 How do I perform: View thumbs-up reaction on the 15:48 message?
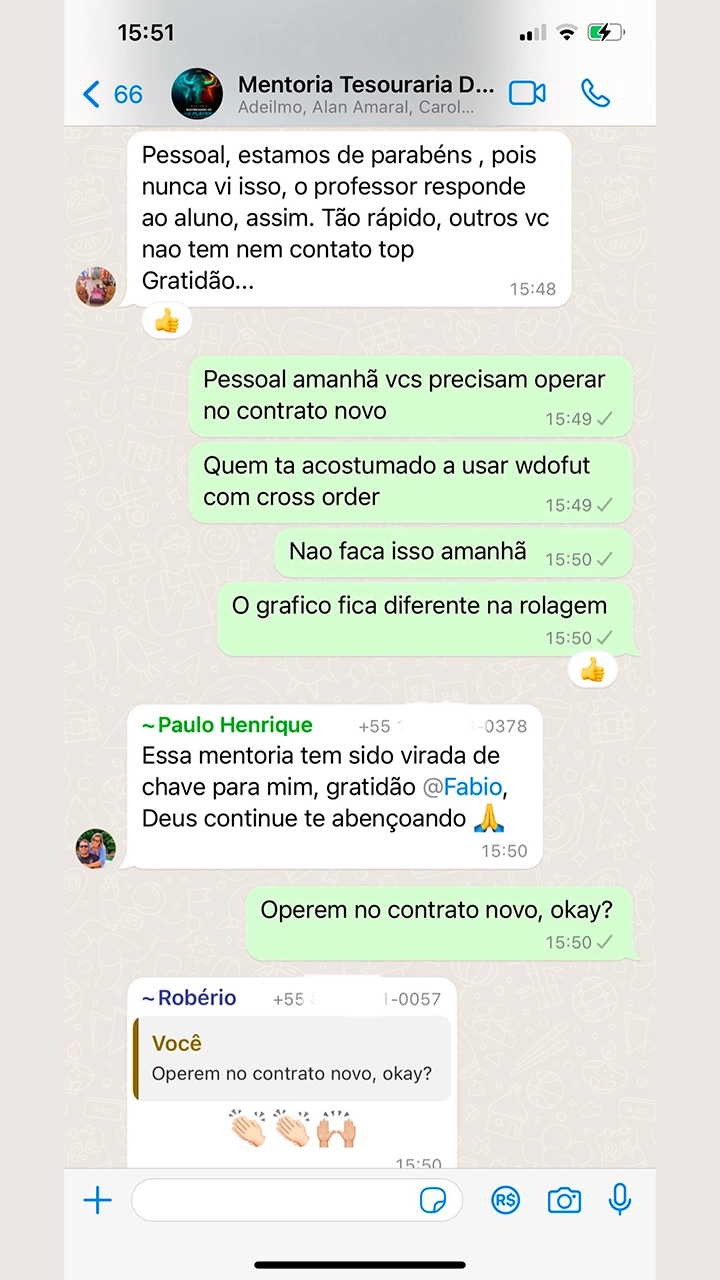(x=166, y=321)
